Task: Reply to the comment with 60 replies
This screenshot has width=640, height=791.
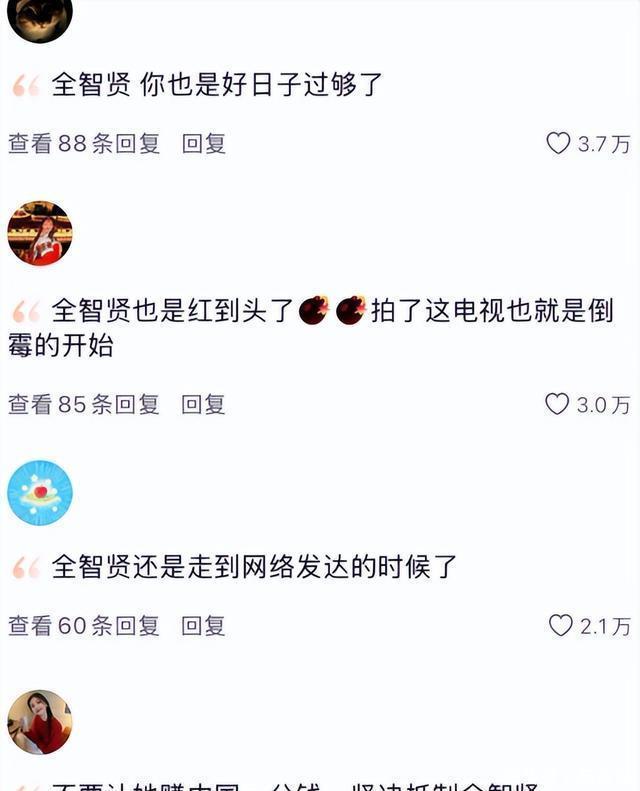Action: (204, 626)
